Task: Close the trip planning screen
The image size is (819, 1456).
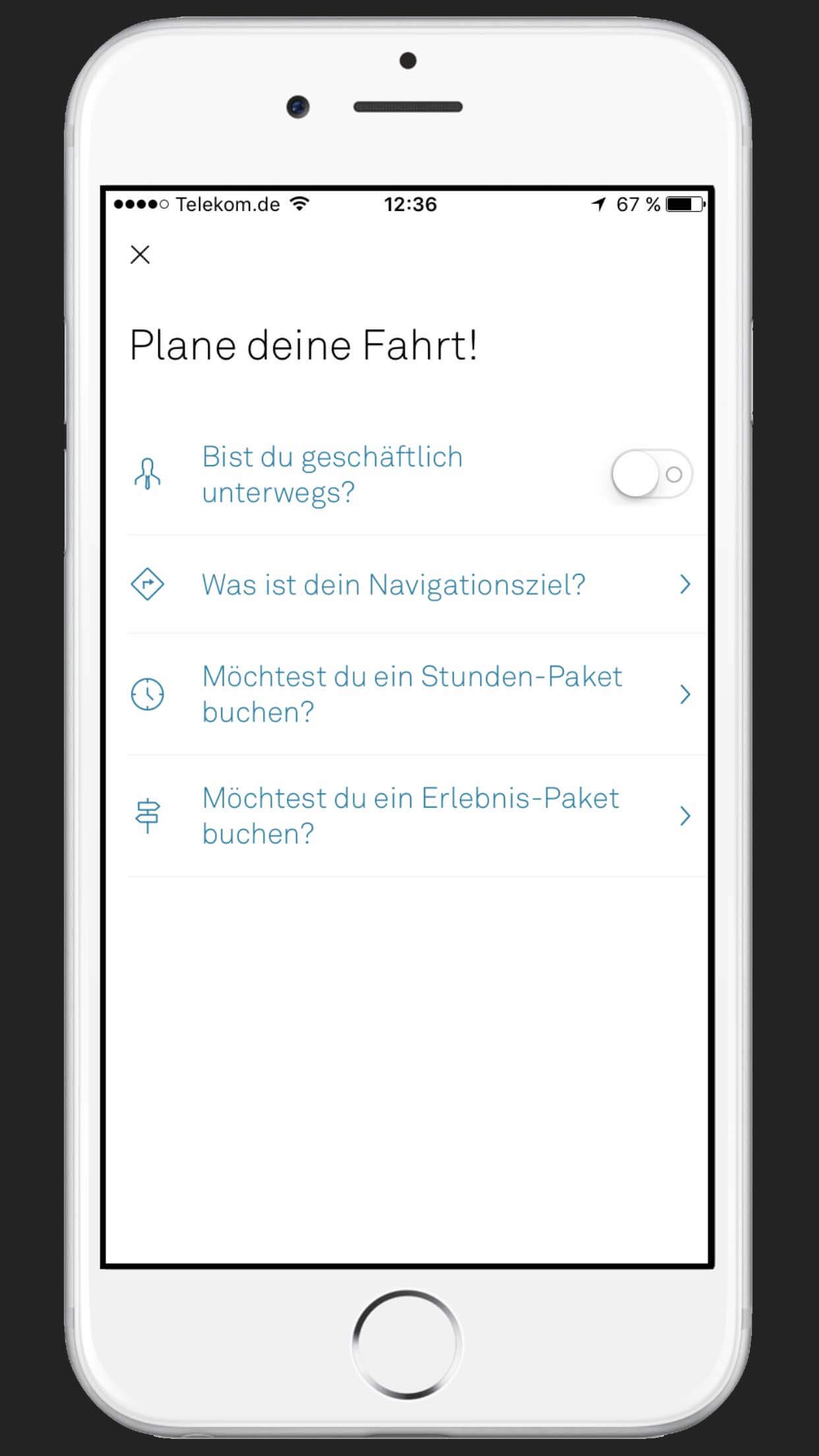Action: click(140, 255)
